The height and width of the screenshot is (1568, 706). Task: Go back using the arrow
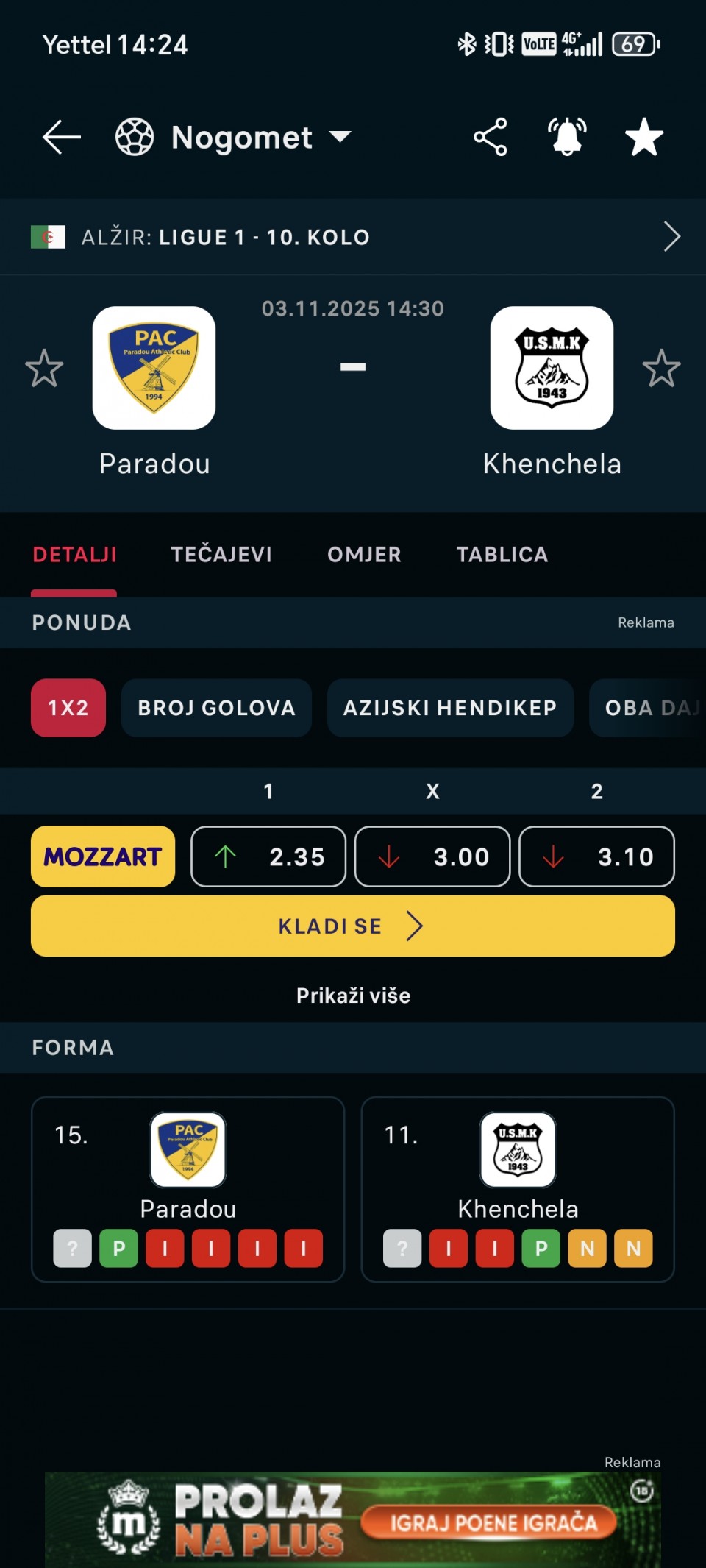(x=61, y=138)
